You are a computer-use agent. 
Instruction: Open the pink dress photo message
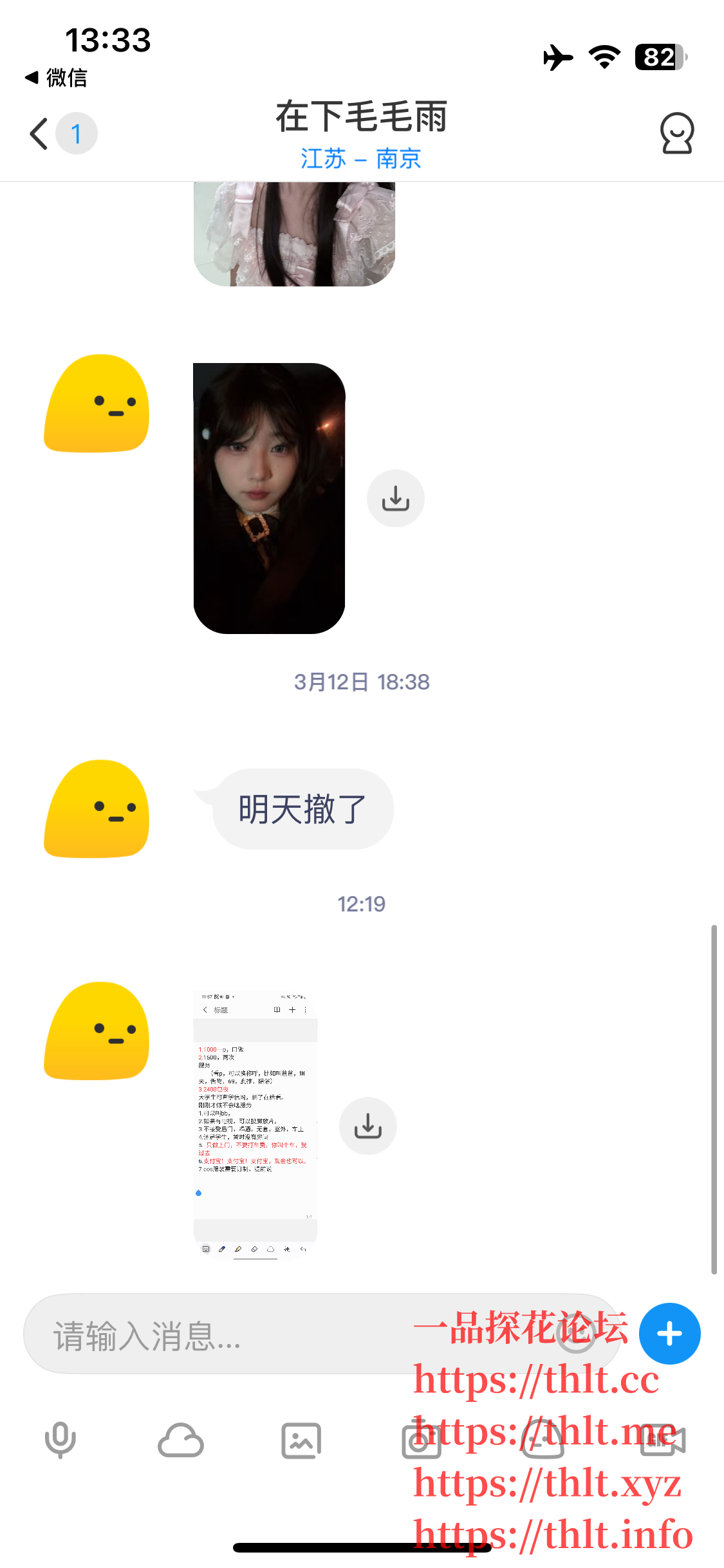pyautogui.click(x=294, y=234)
